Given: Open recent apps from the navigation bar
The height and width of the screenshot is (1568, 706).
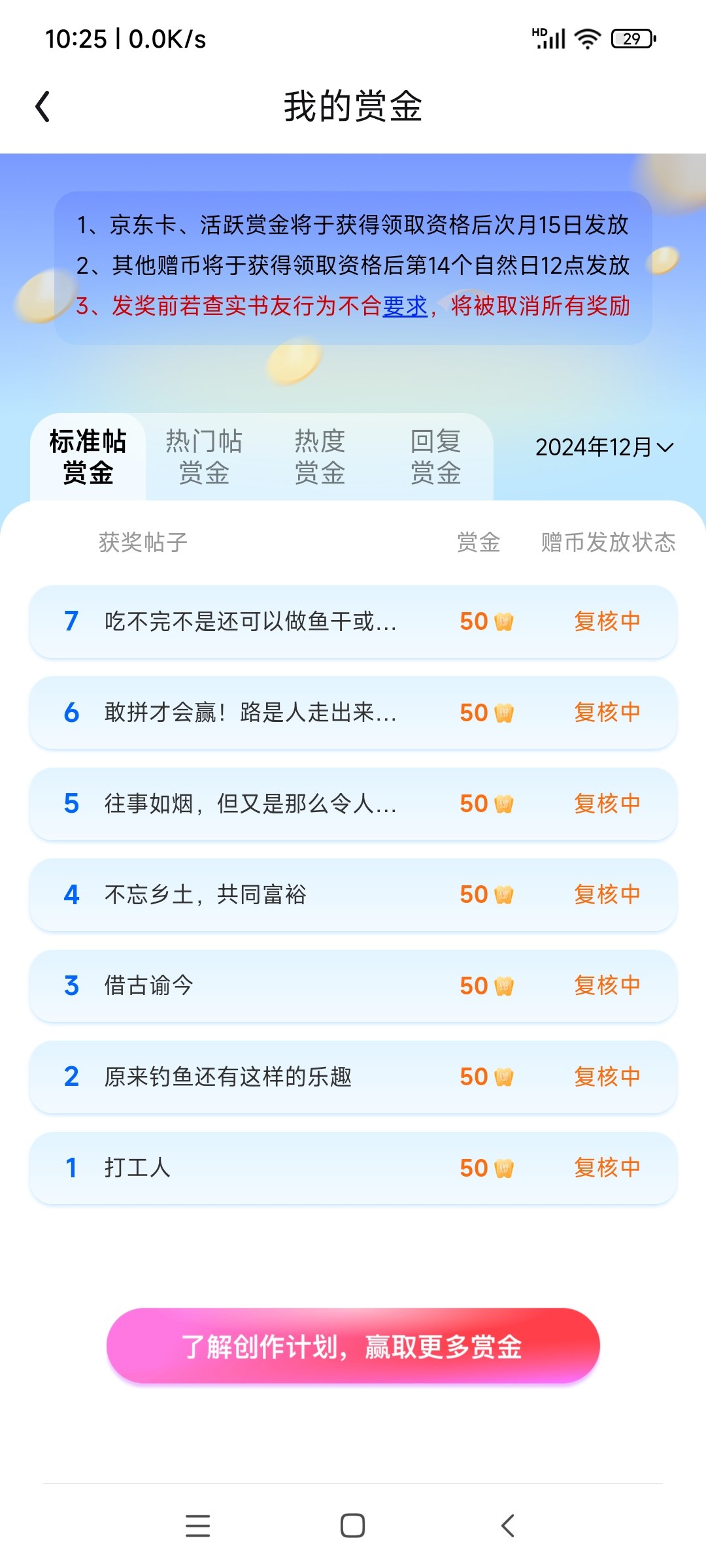Looking at the screenshot, I should coord(198,1526).
